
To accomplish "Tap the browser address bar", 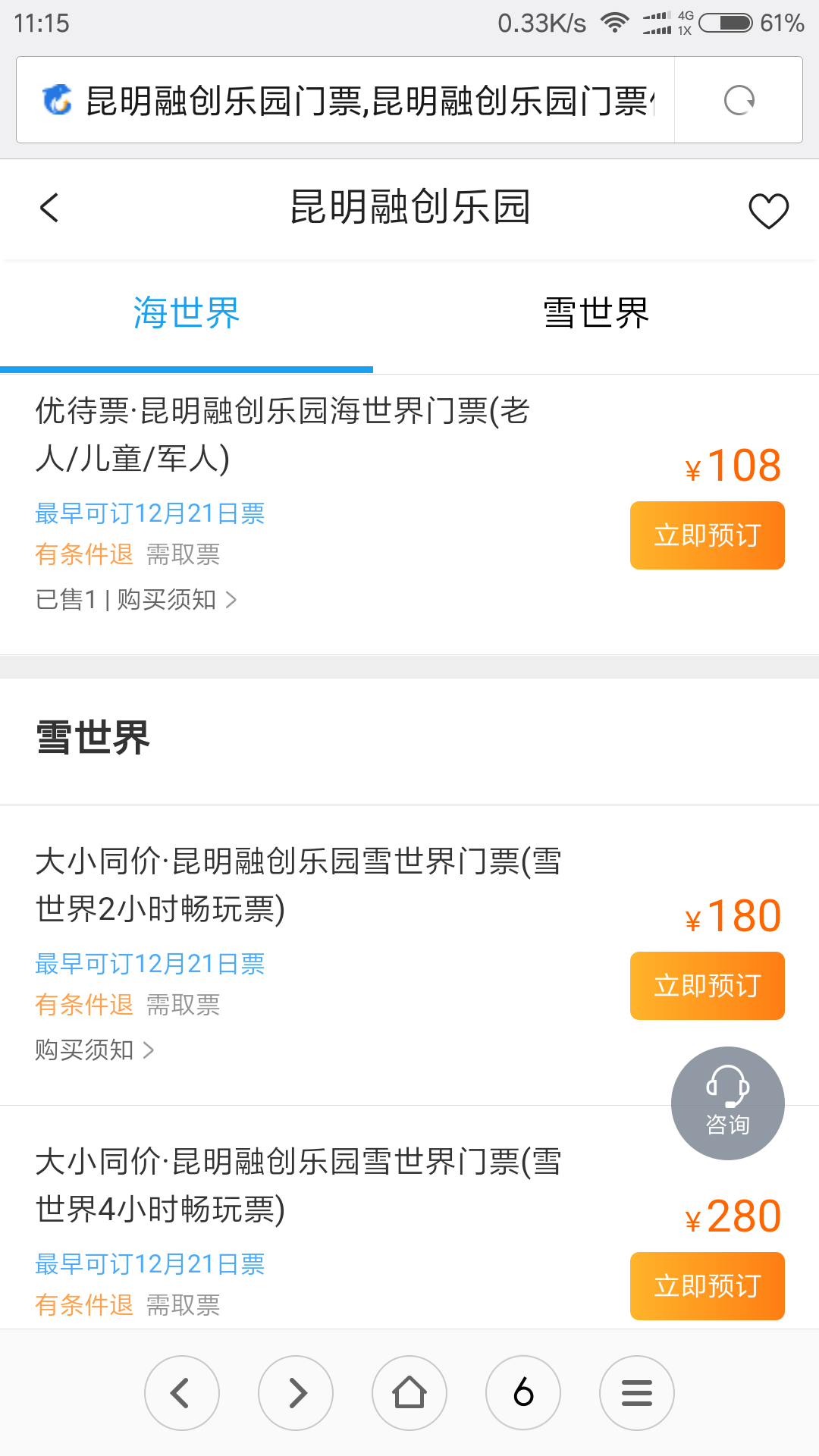I will click(x=345, y=100).
